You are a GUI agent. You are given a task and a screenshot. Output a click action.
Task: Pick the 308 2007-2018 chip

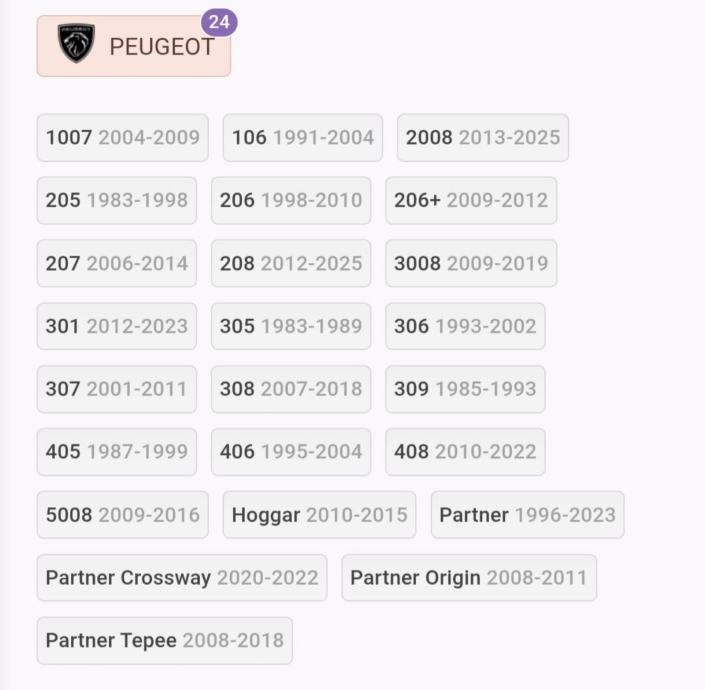[x=290, y=389]
